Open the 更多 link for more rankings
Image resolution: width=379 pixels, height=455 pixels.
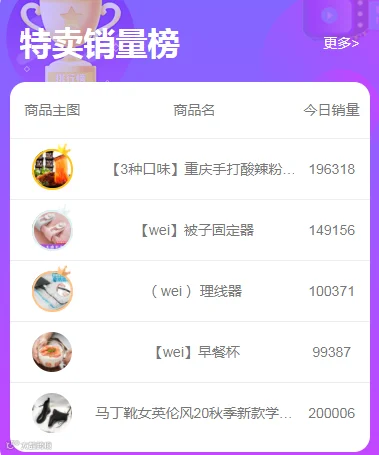[341, 43]
